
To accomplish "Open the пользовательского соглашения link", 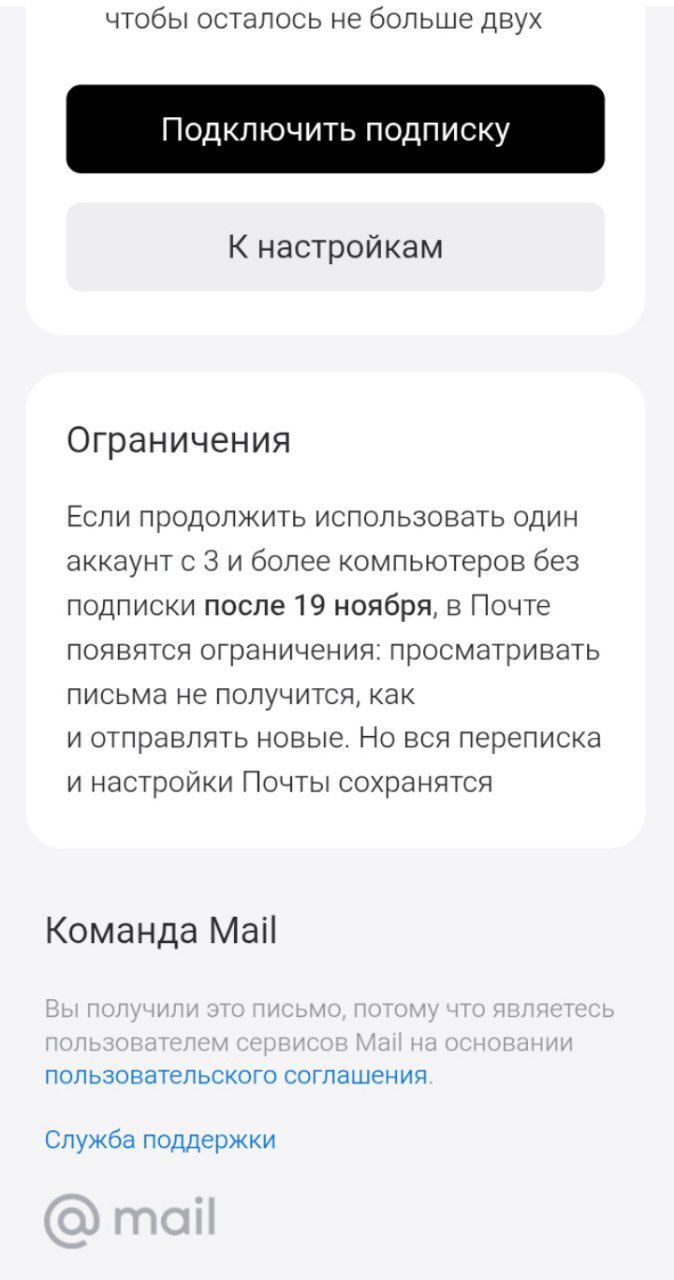I will 236,1076.
